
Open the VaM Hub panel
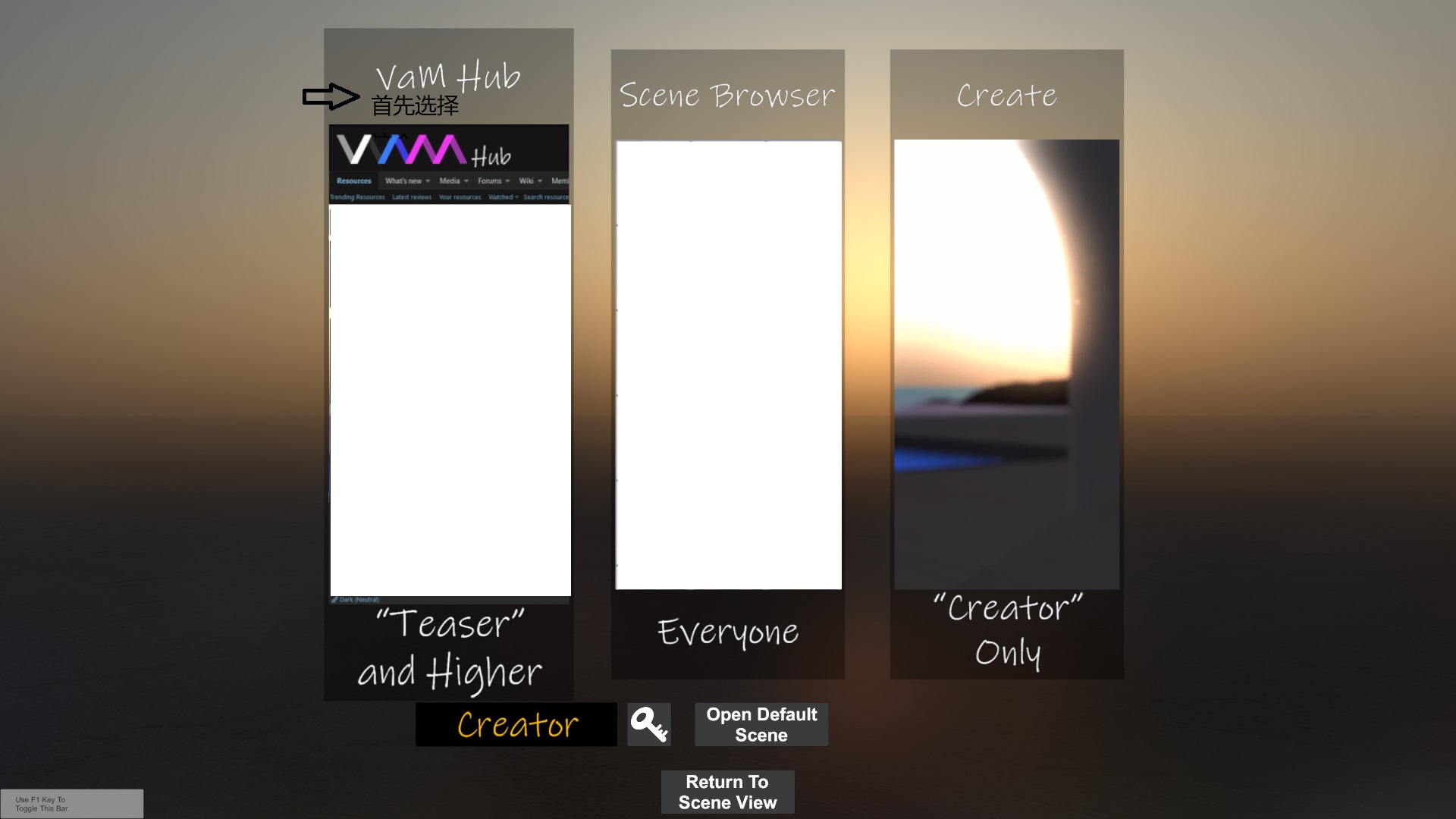[x=449, y=364]
